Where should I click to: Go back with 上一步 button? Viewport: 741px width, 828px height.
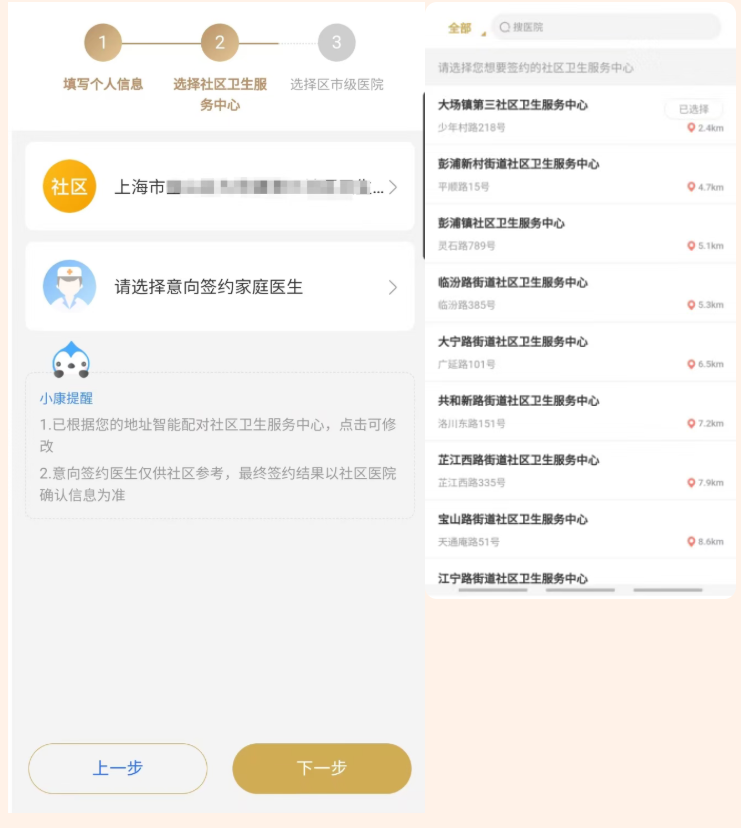[118, 768]
